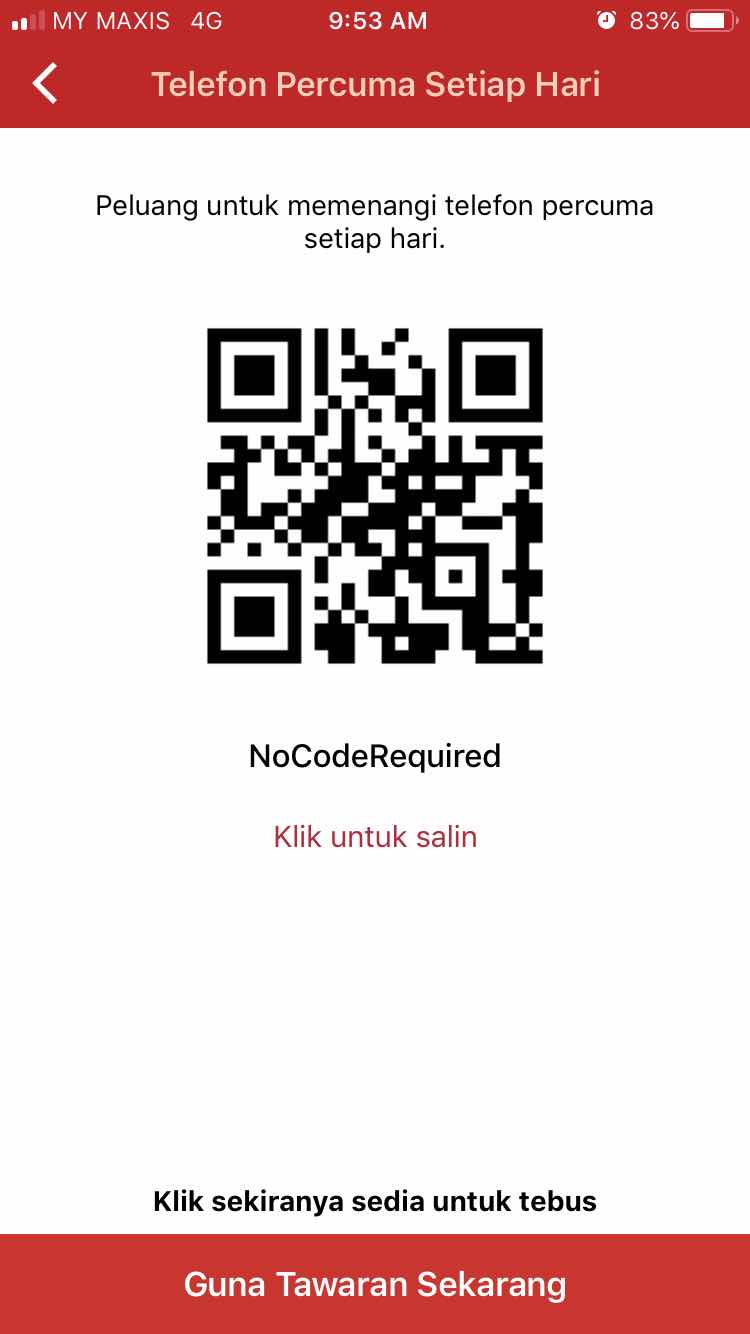
Task: Tap the 'Guna Tawaran Sekarang' button
Action: (375, 1284)
